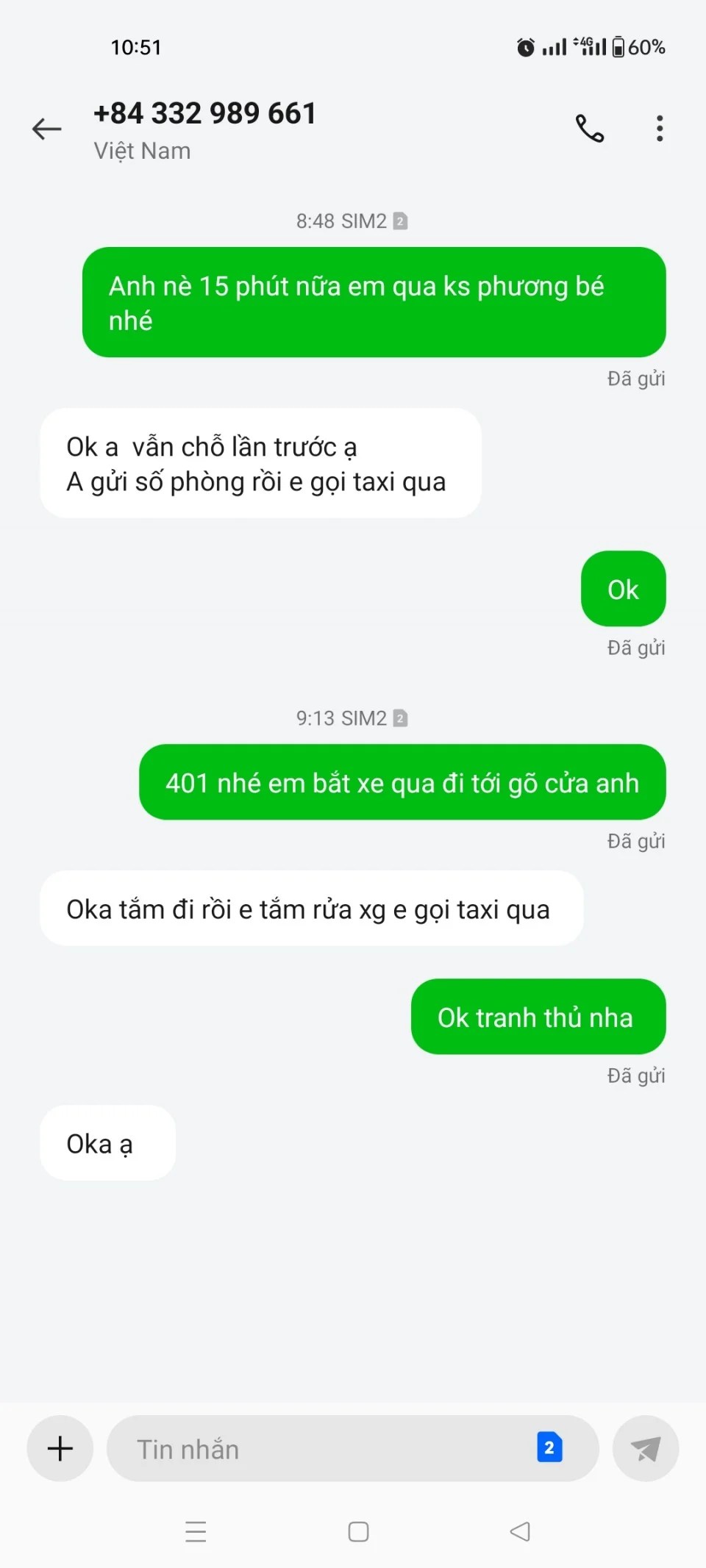706x1568 pixels.
Task: Open recent apps from navigation bar
Action: click(196, 1531)
